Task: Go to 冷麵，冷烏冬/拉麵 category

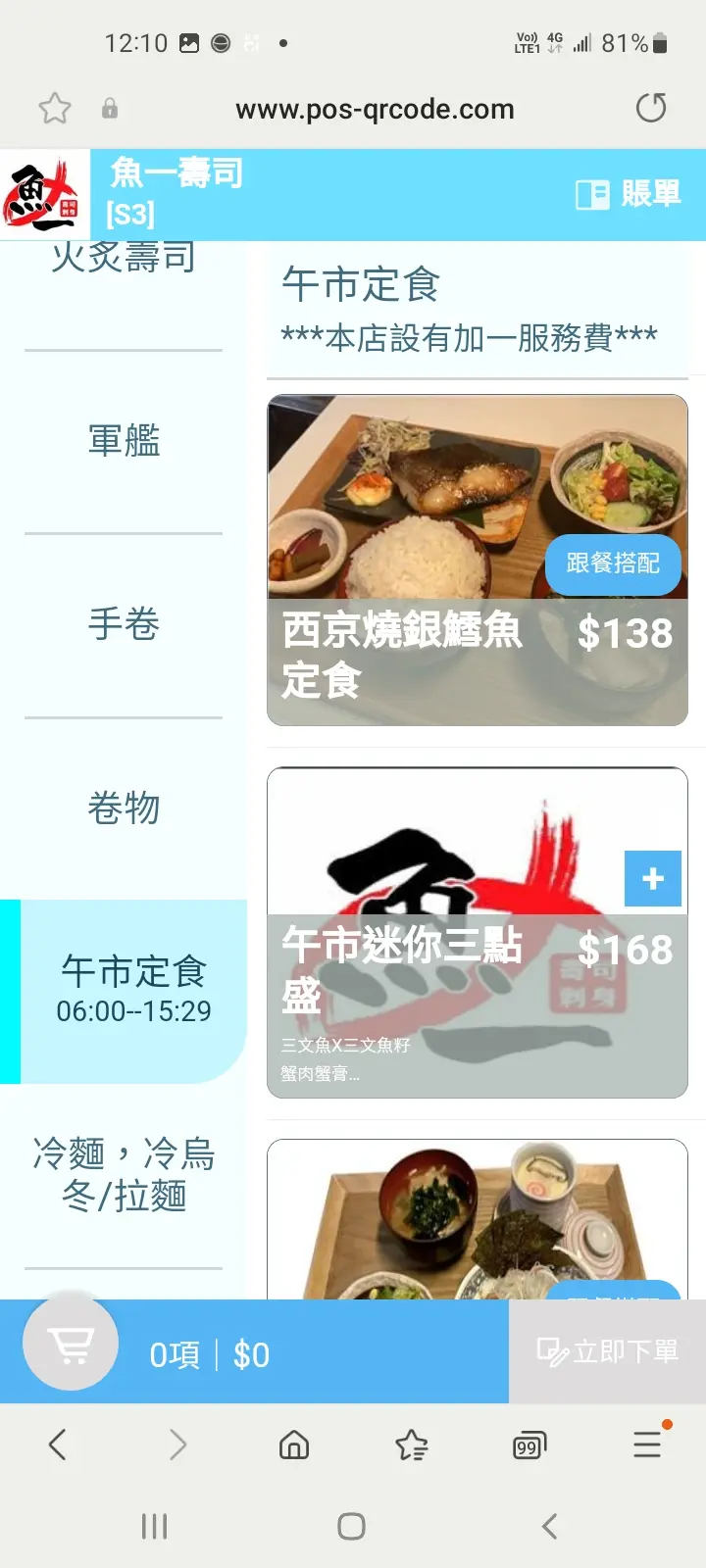Action: (x=124, y=1174)
